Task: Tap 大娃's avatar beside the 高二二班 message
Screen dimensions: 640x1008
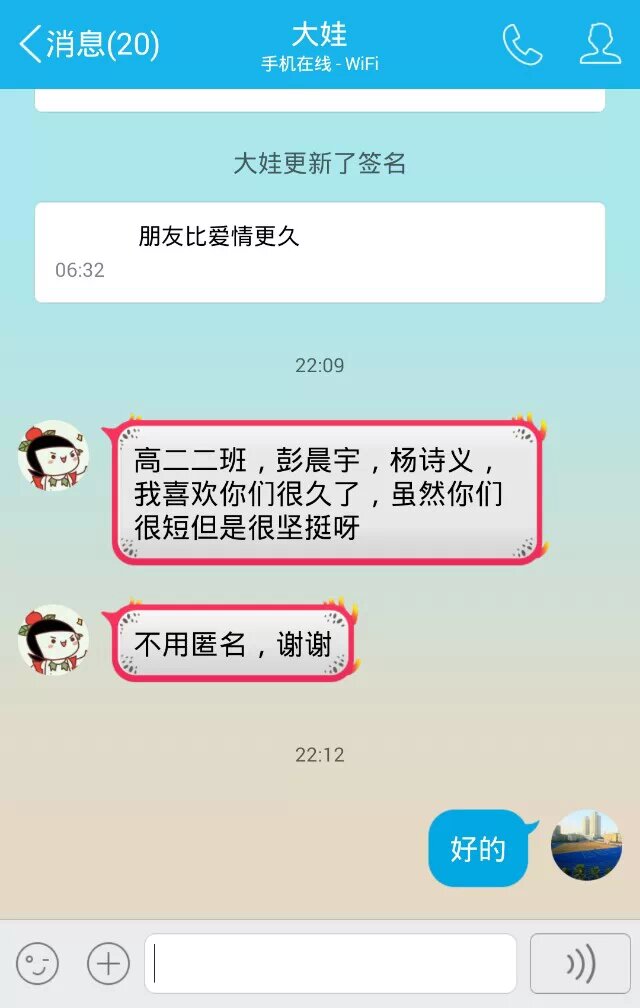Action: [x=53, y=456]
